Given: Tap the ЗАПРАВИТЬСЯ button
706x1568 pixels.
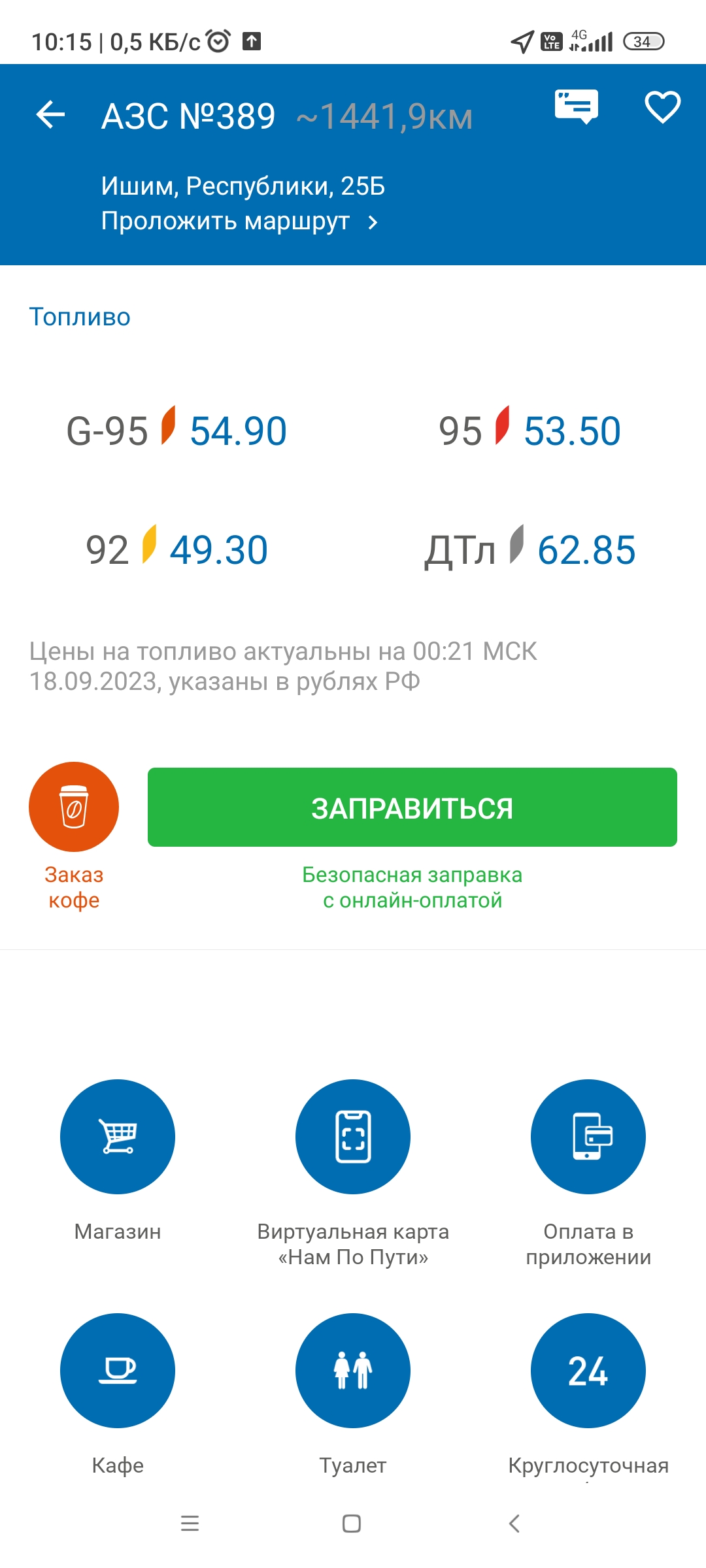Looking at the screenshot, I should tap(412, 808).
